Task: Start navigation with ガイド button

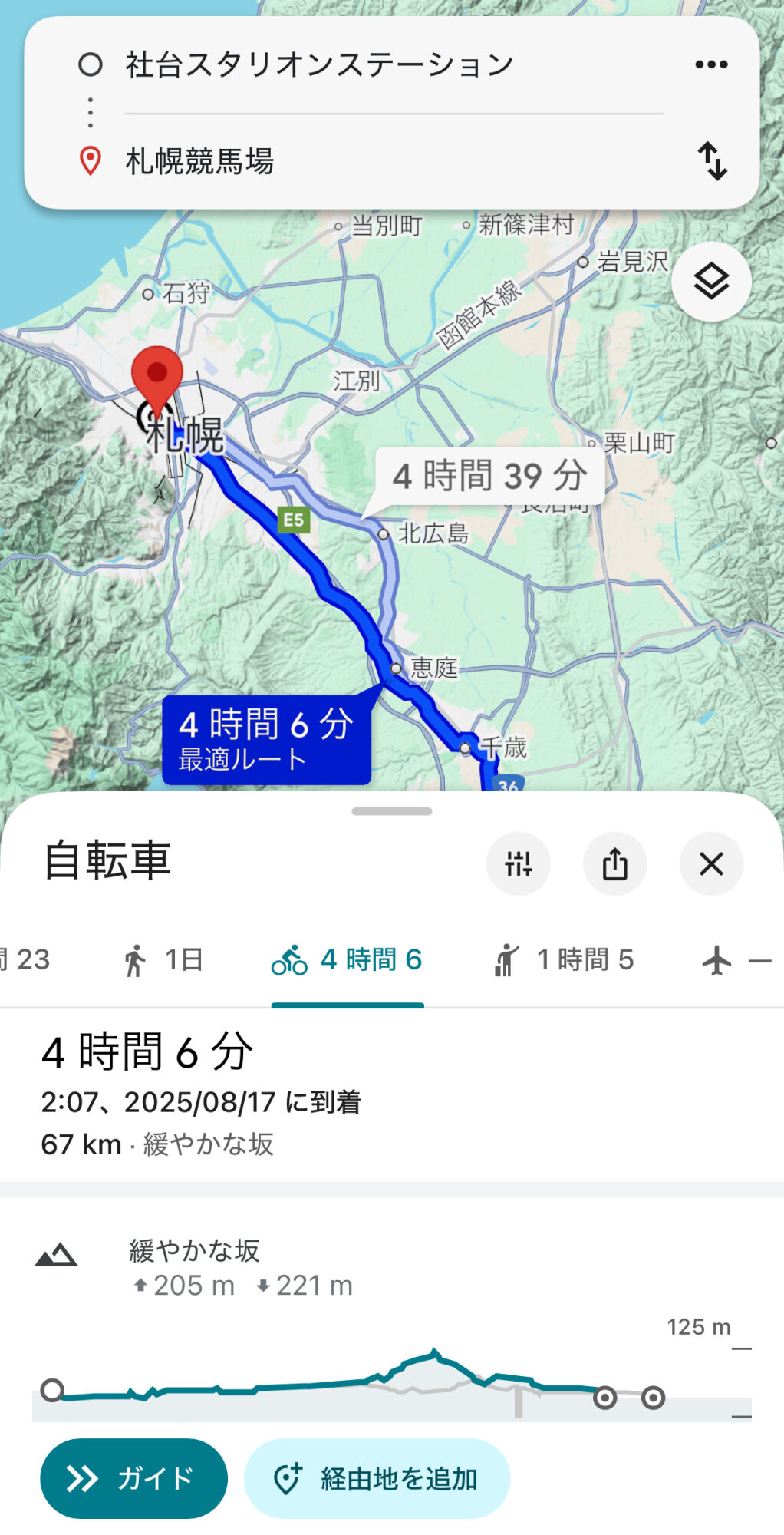Action: [133, 1478]
